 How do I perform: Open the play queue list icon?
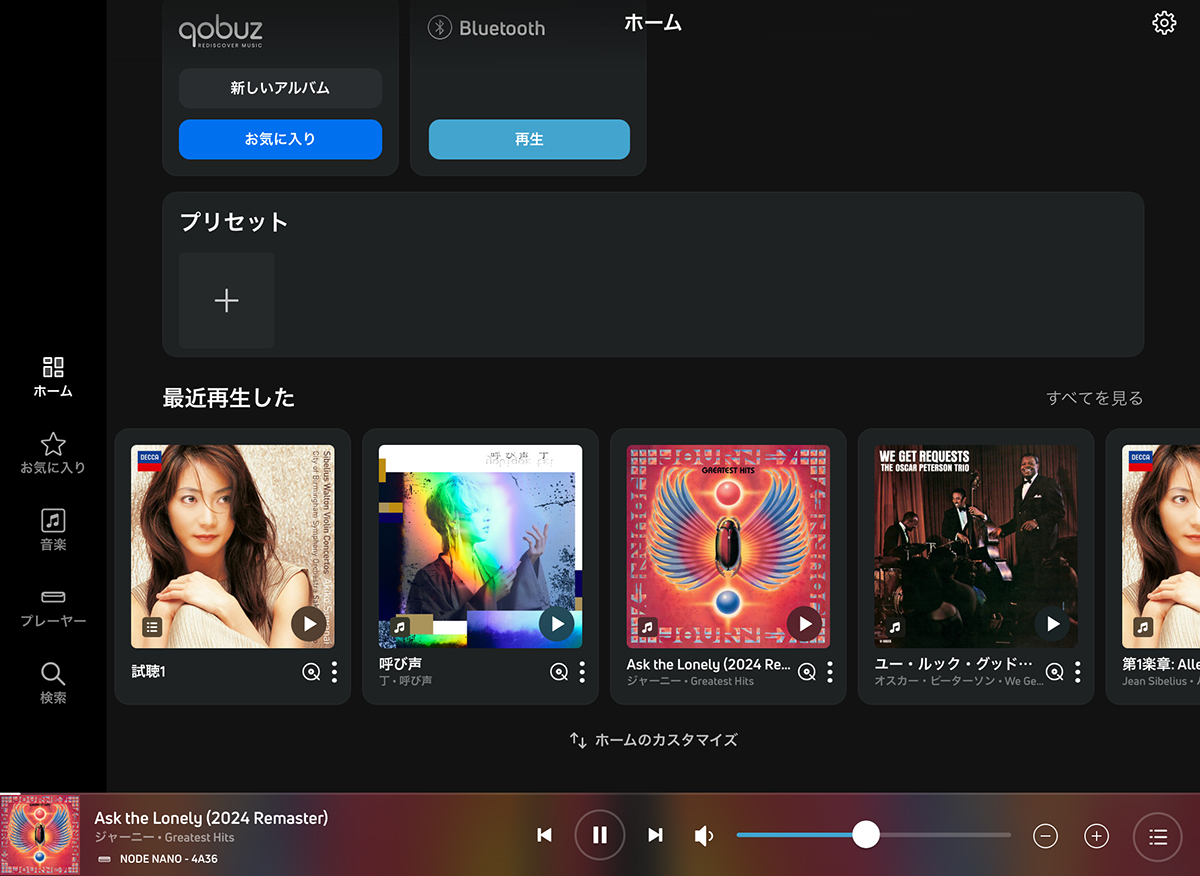coord(1158,836)
